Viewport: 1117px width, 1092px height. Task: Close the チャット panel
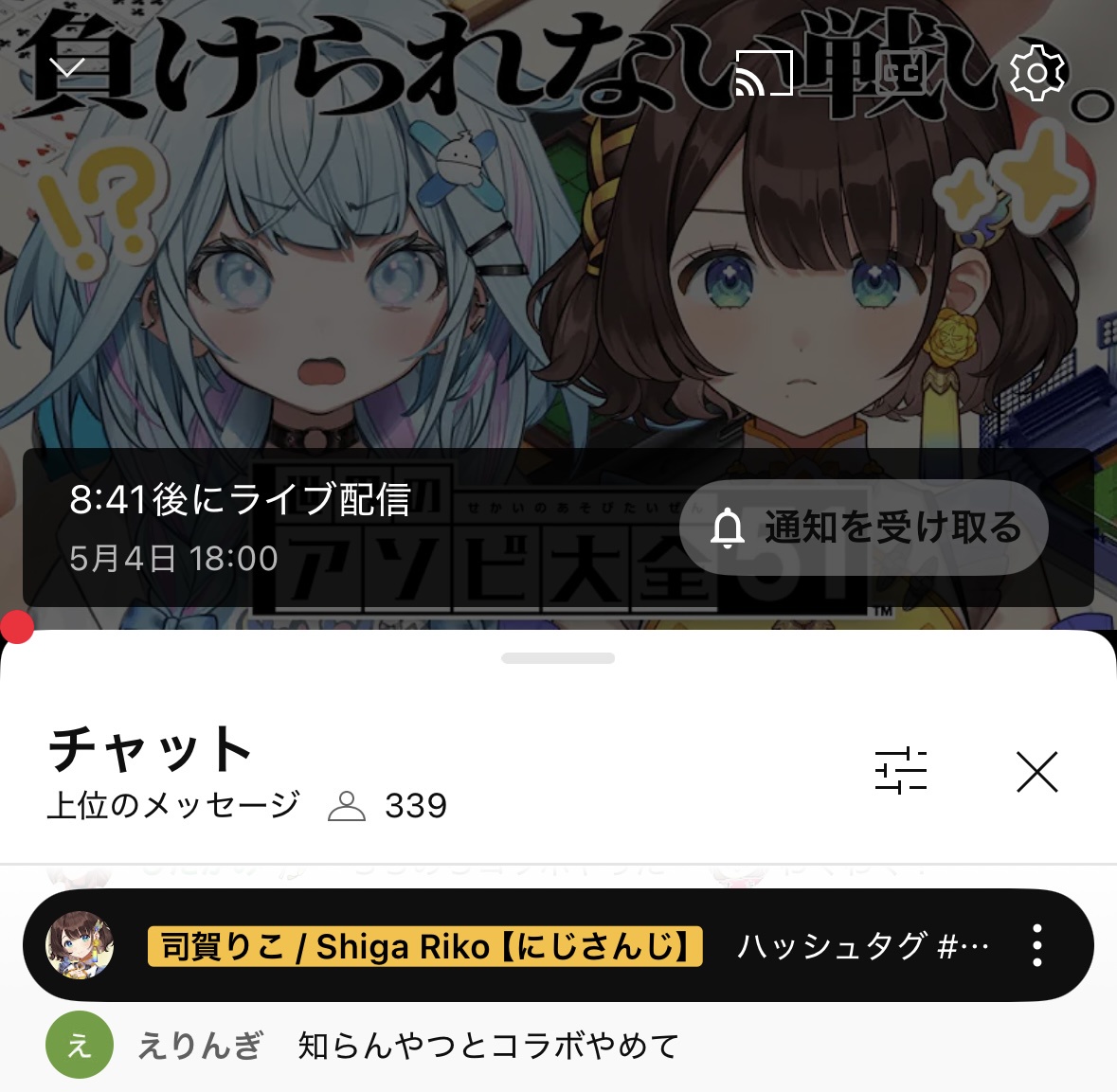(1036, 772)
